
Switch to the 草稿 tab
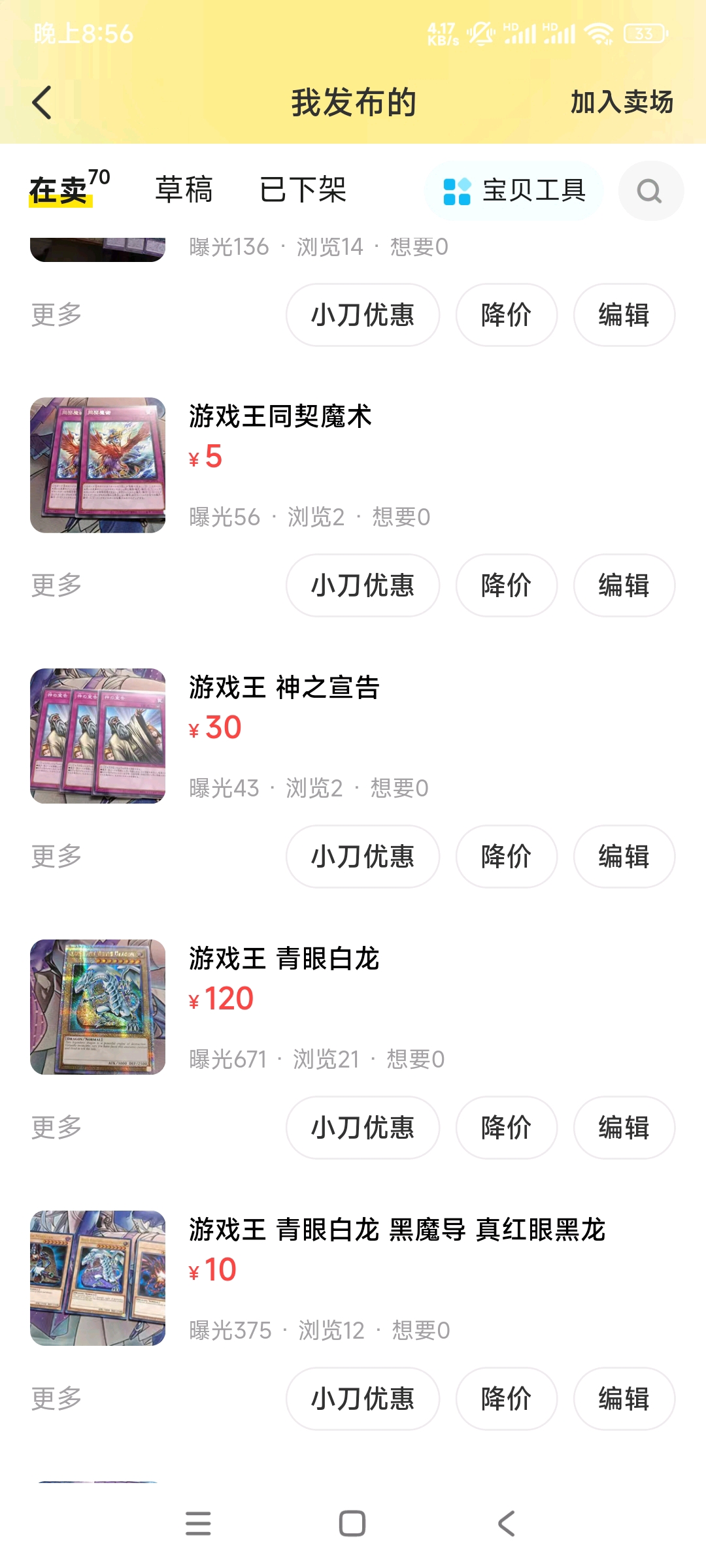click(x=184, y=190)
